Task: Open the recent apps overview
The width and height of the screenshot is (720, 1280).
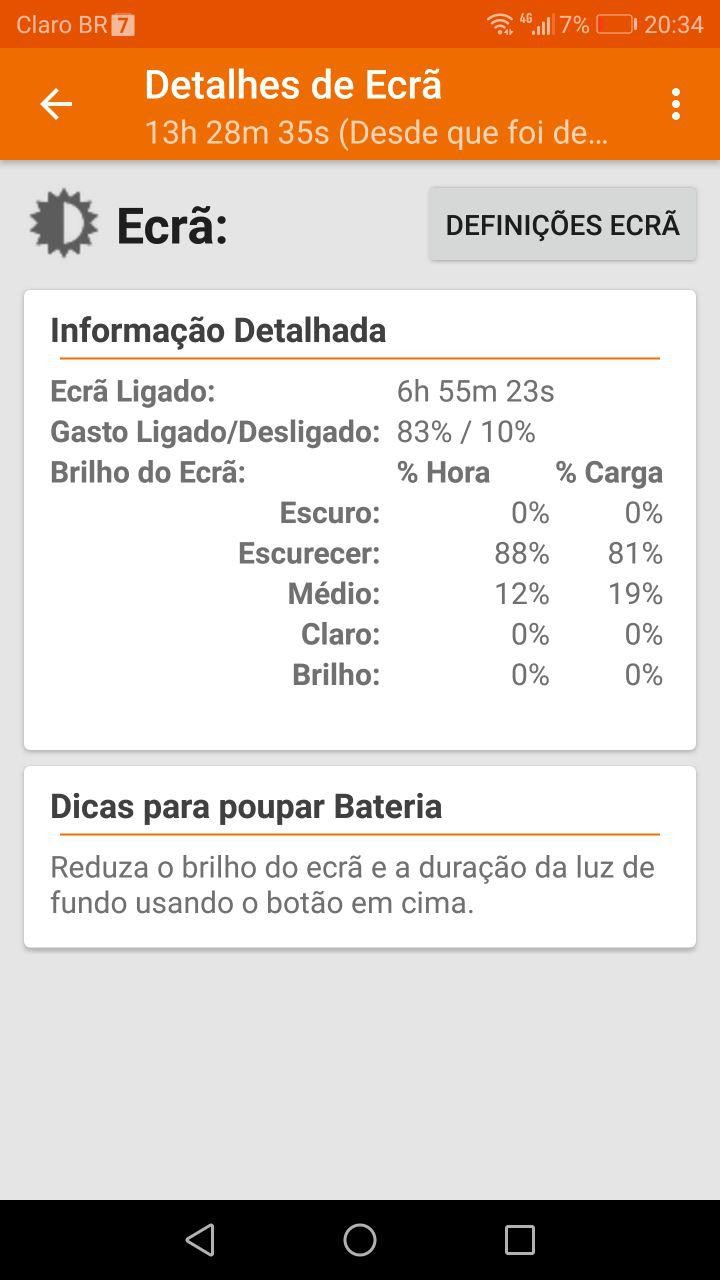Action: tap(519, 1240)
